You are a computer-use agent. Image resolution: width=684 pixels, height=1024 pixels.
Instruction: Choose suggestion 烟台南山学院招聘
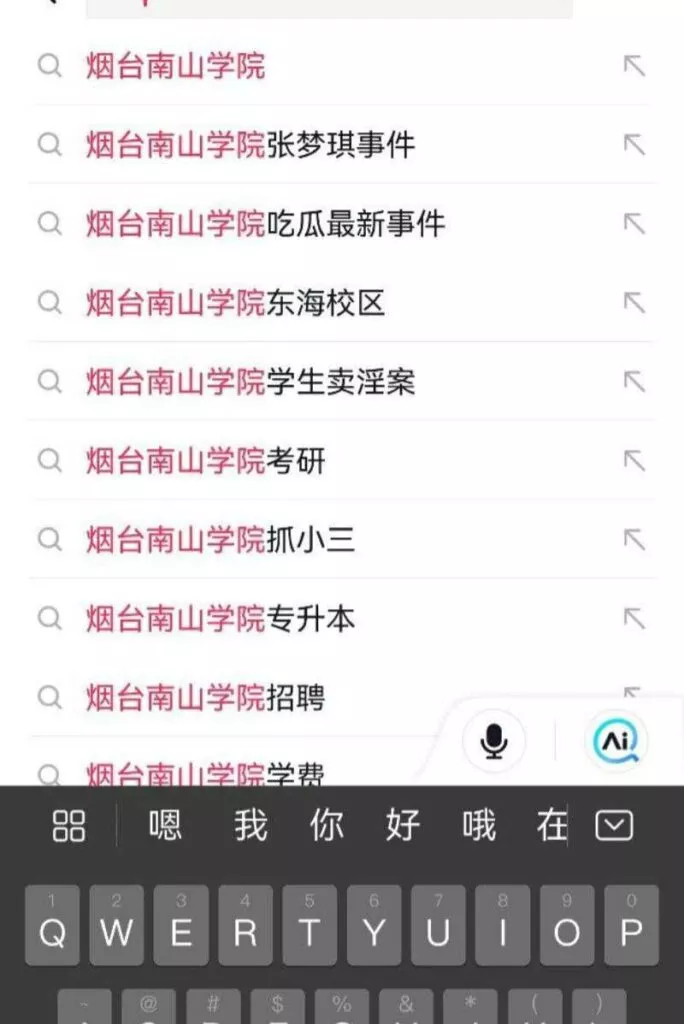[x=205, y=697]
